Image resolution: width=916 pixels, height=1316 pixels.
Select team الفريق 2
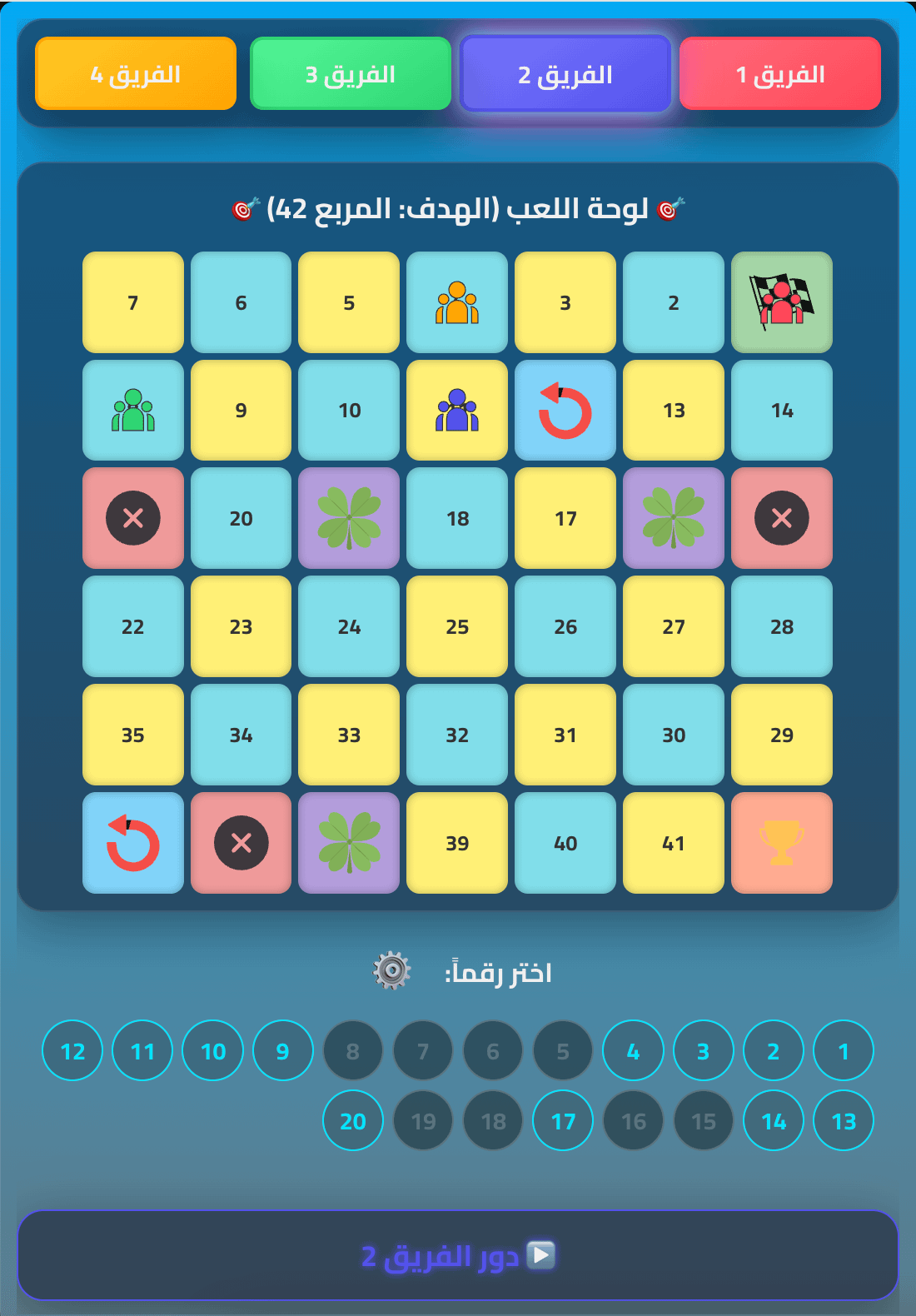click(565, 74)
